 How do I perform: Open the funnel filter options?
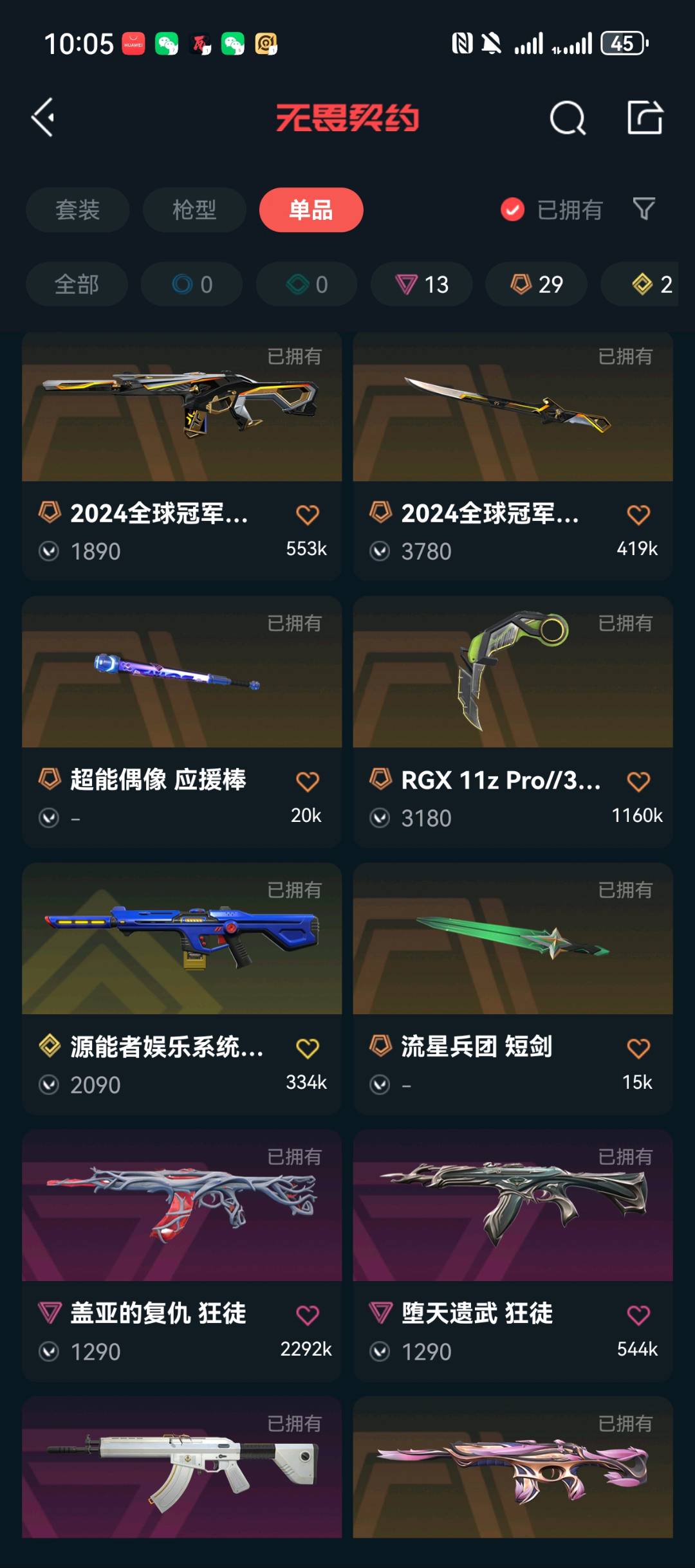tap(644, 209)
